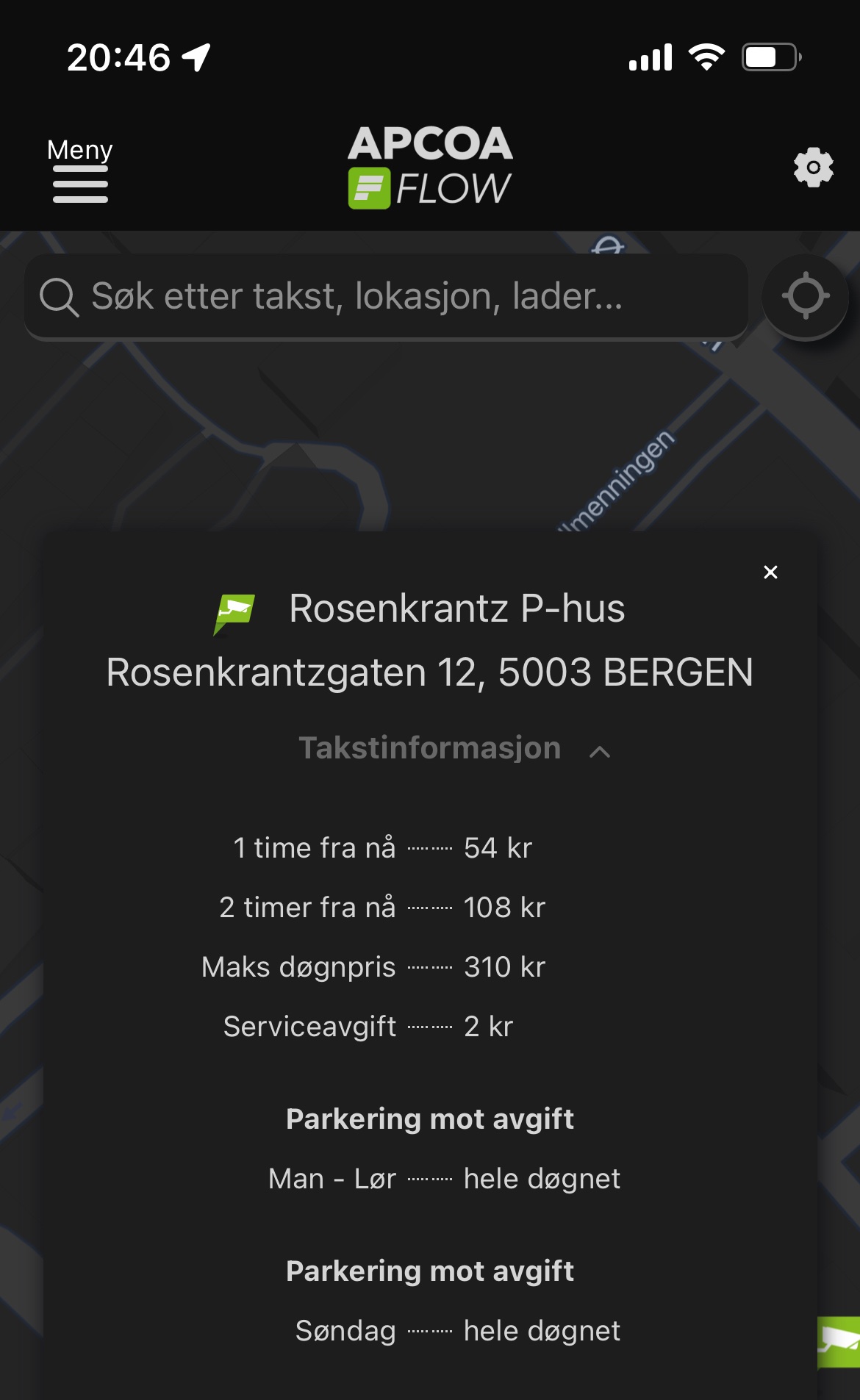
Task: Select the green parking marker on the map edge
Action: click(839, 1342)
